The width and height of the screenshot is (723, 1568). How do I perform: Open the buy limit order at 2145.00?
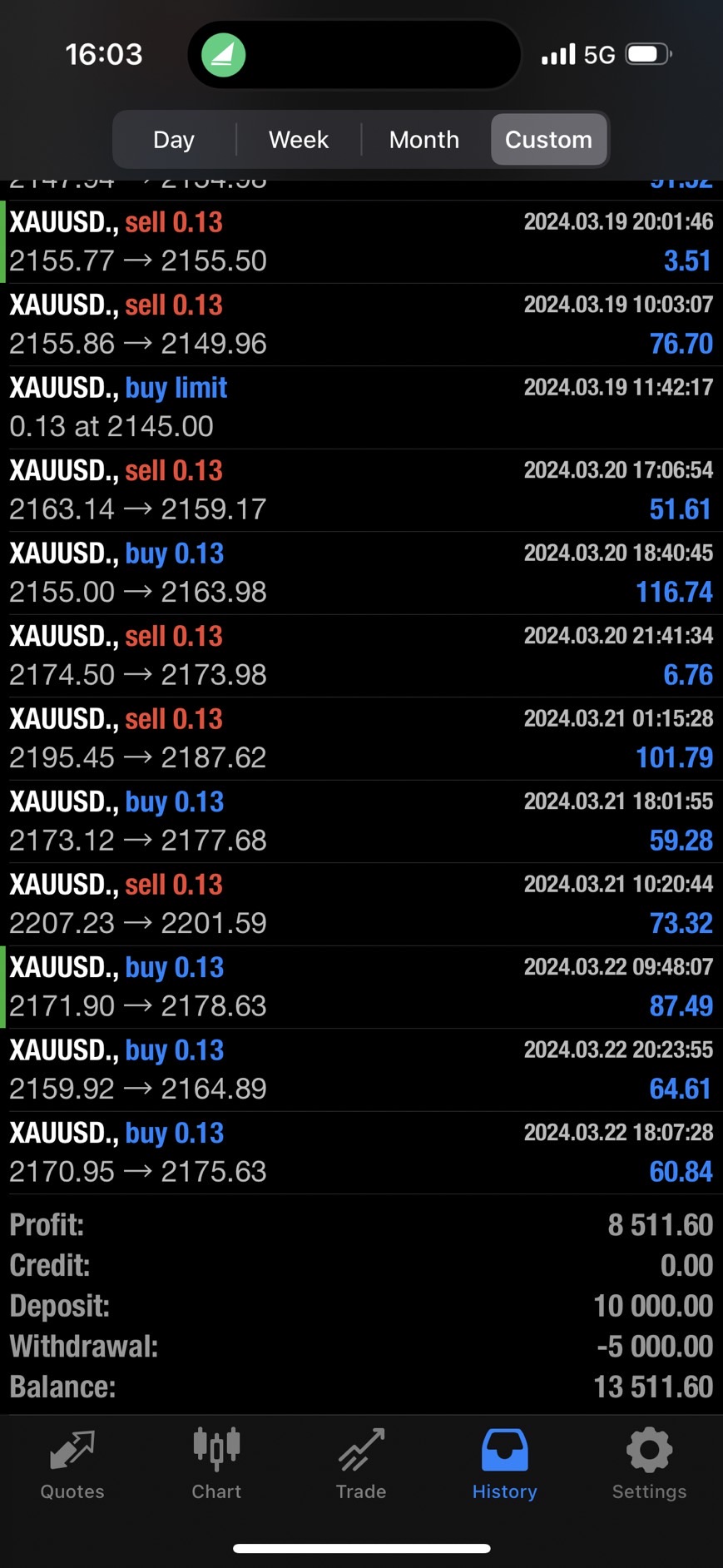tap(361, 407)
